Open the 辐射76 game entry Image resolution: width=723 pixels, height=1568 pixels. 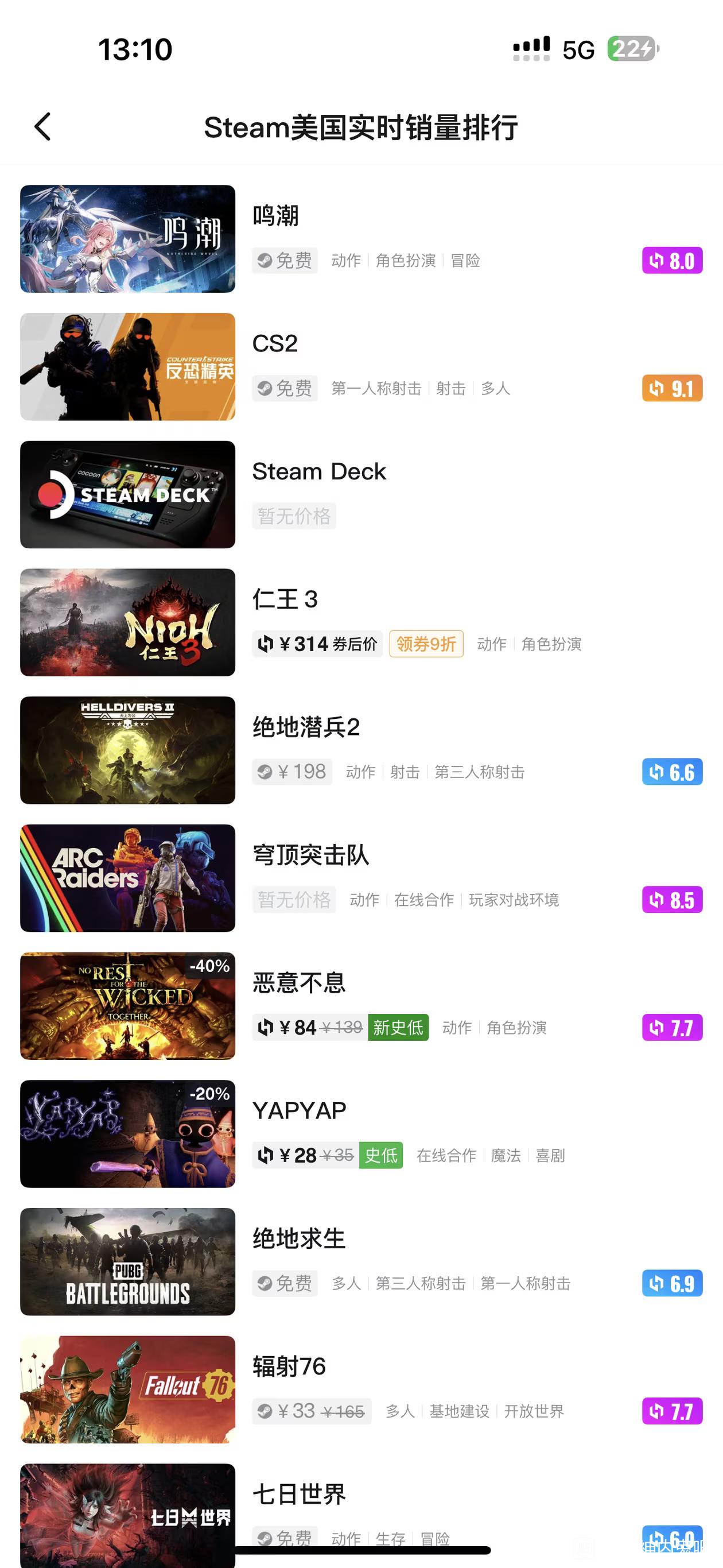coord(289,1366)
